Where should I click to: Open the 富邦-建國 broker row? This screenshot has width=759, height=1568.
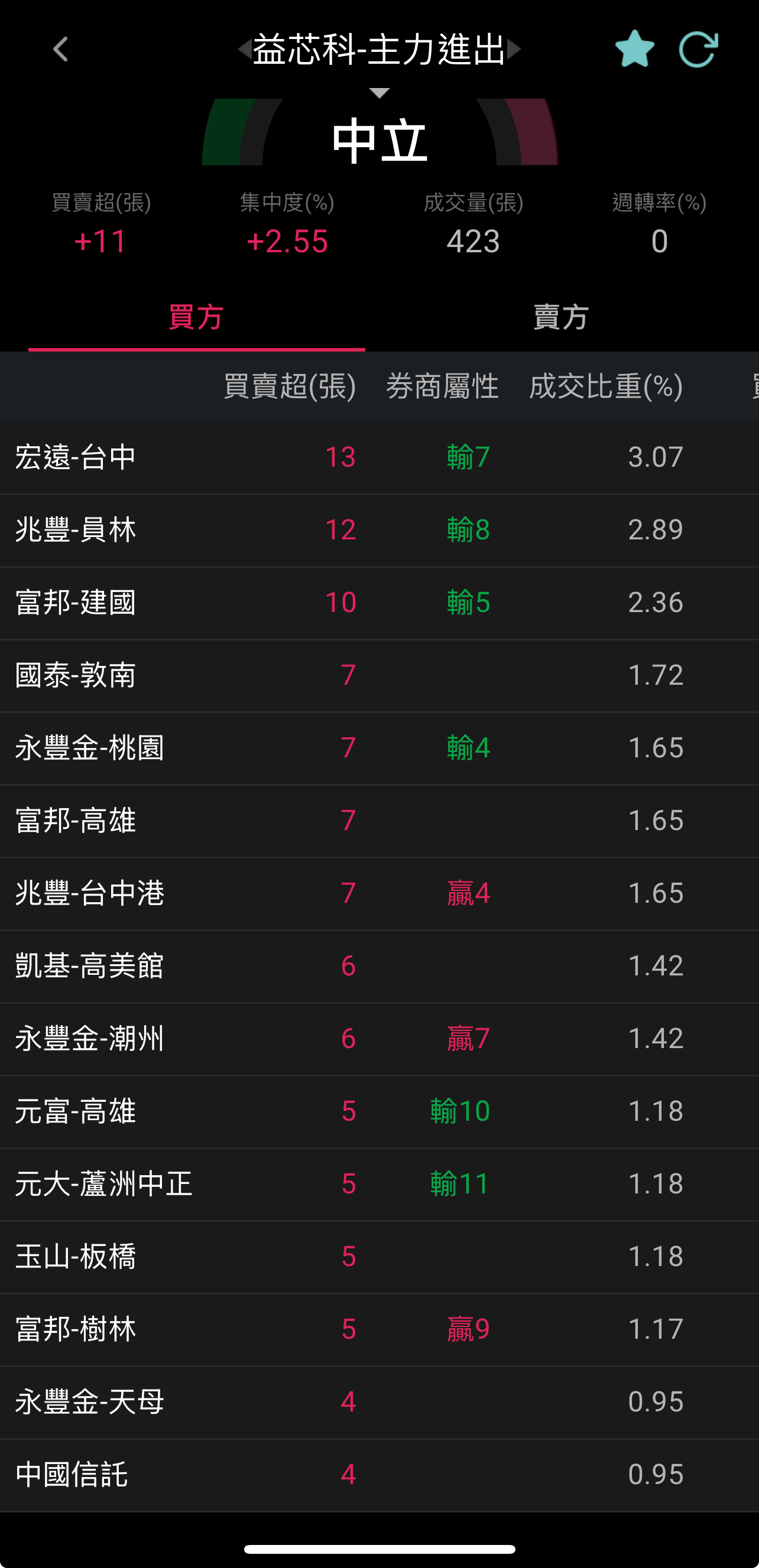coord(379,603)
